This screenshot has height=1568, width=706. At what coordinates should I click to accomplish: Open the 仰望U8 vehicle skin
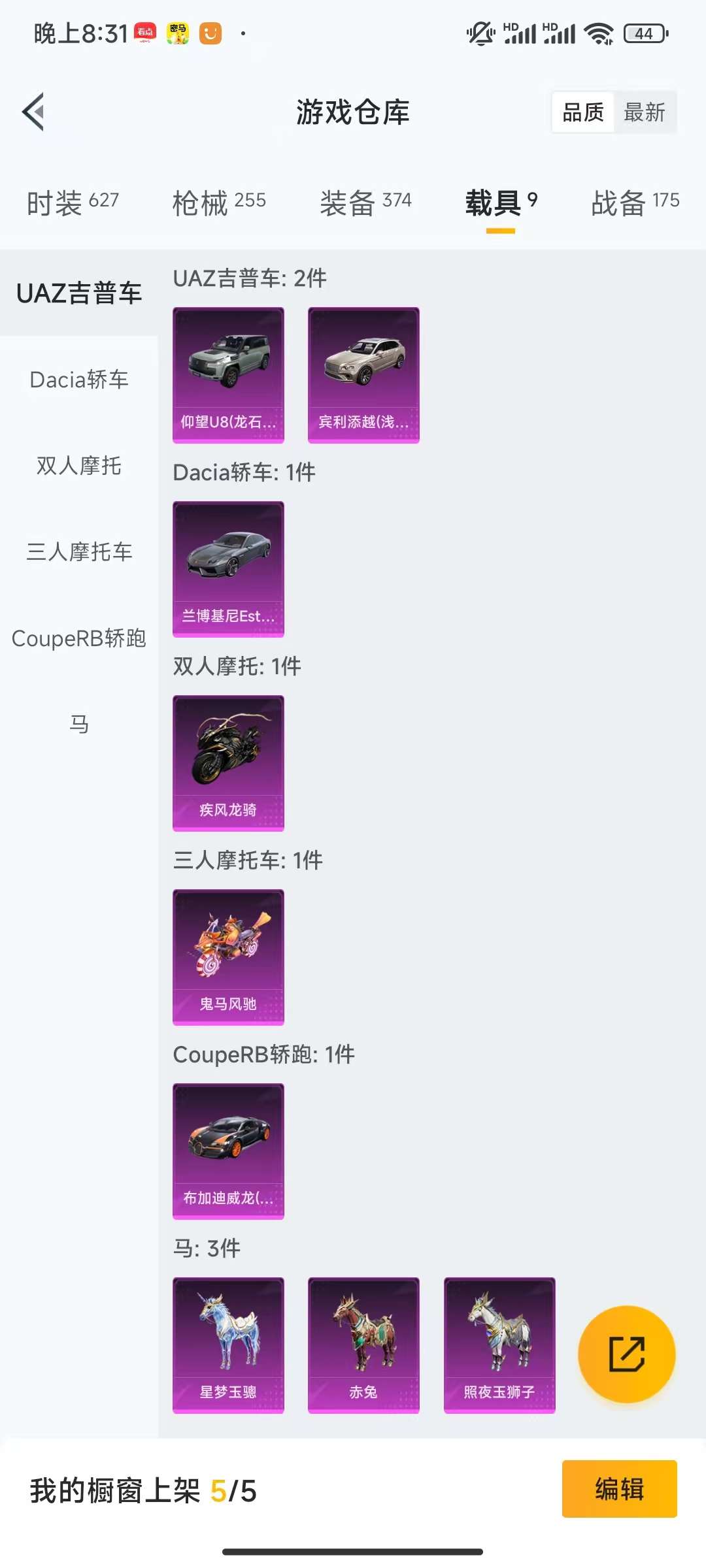pyautogui.click(x=228, y=375)
